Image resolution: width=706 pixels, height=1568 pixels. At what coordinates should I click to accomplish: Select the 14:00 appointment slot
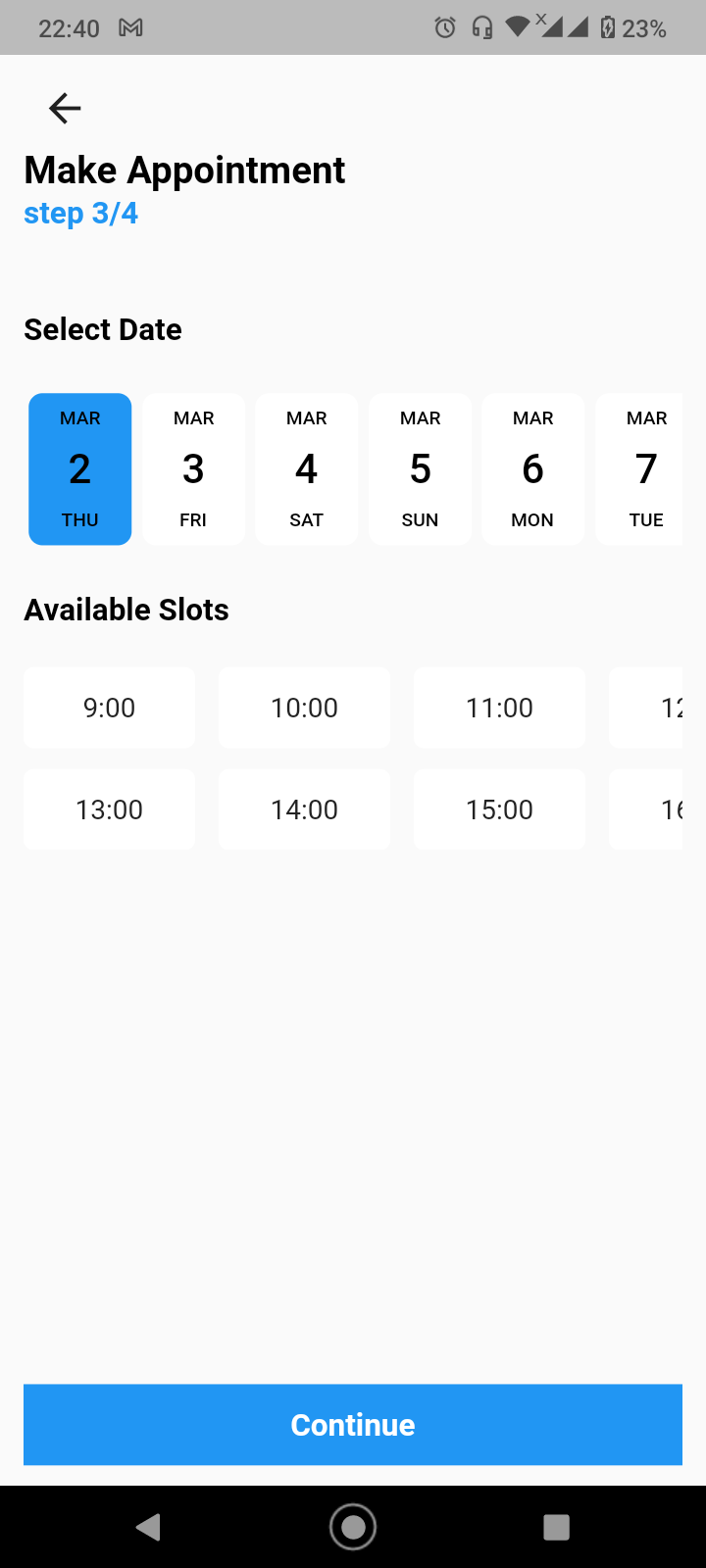(x=304, y=809)
